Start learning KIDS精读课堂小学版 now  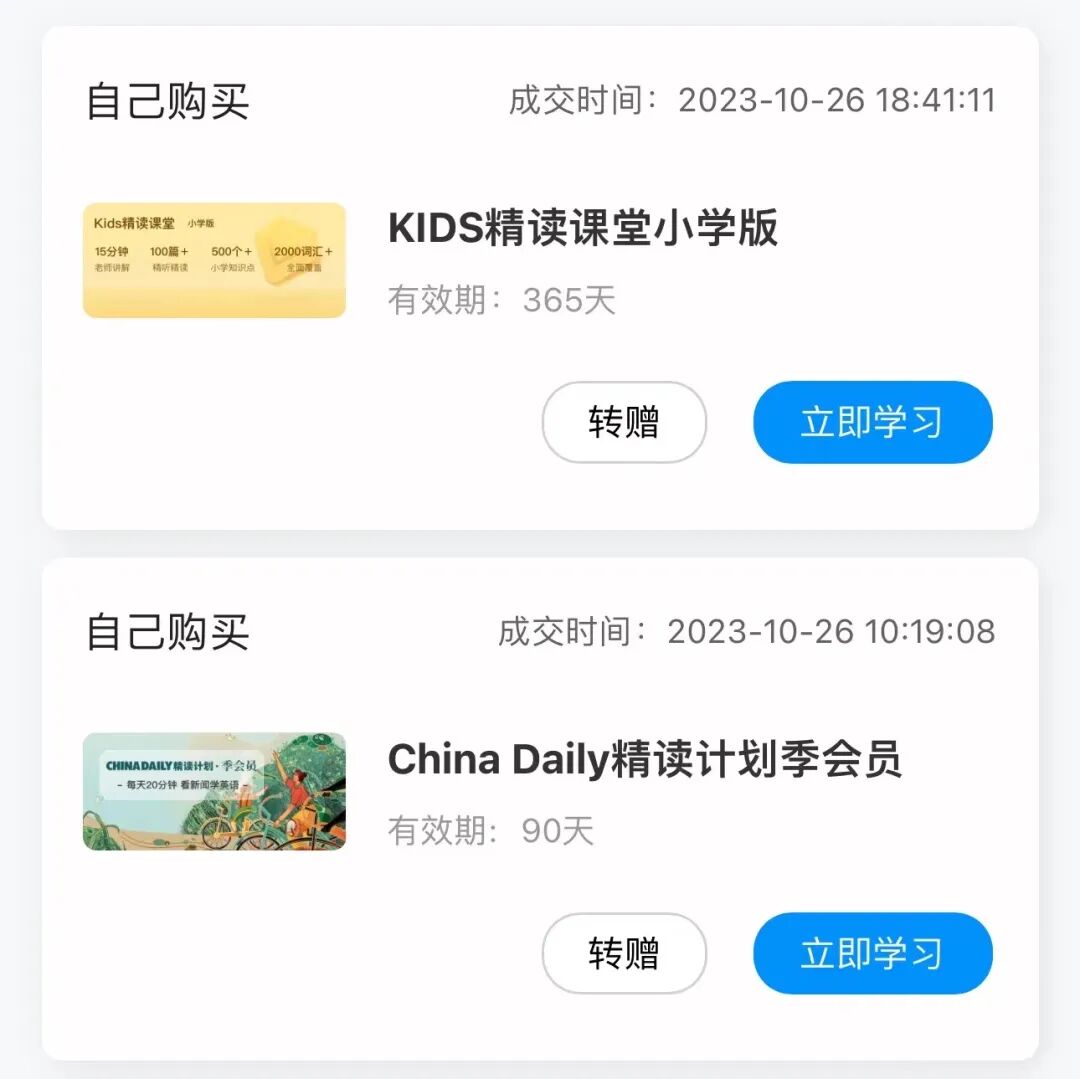[x=872, y=422]
